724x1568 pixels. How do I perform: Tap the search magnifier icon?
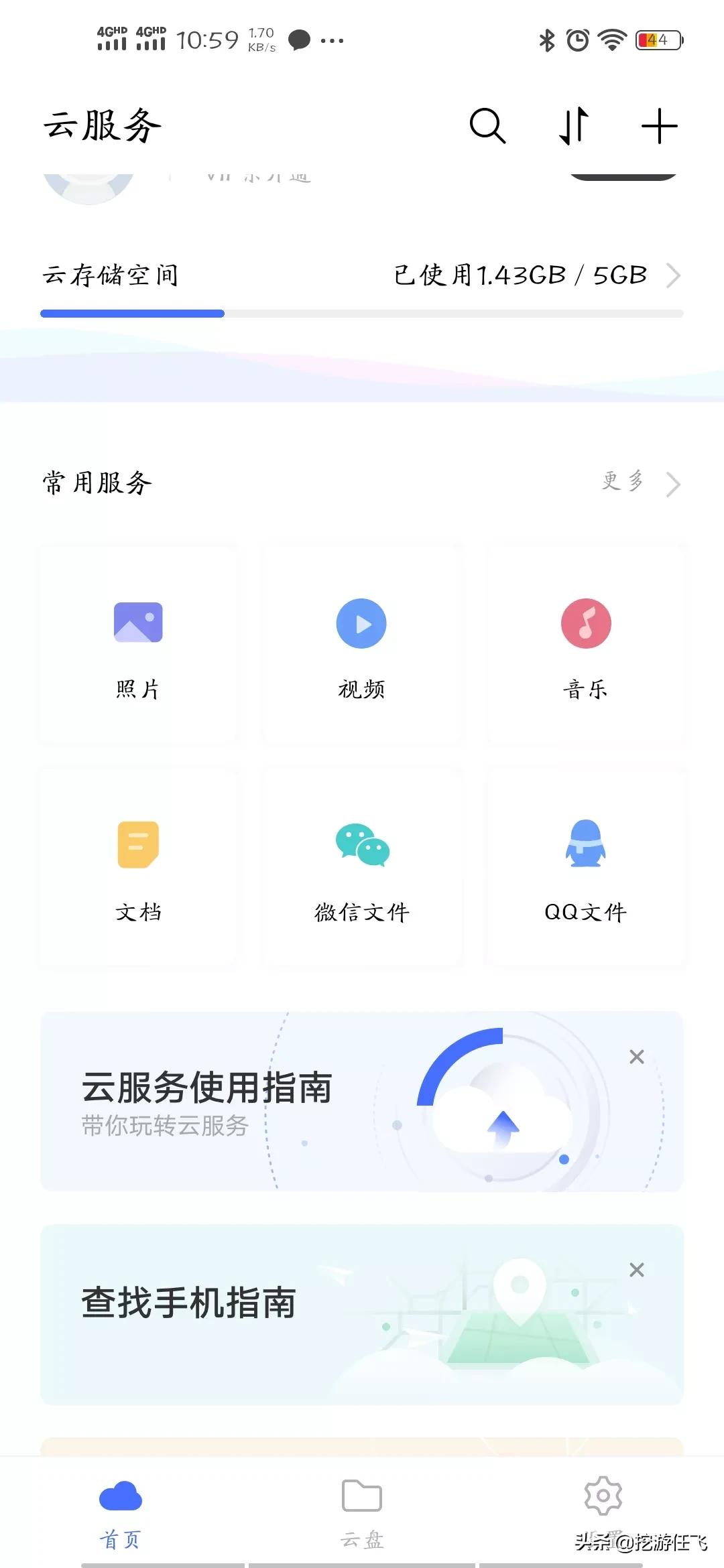[488, 125]
